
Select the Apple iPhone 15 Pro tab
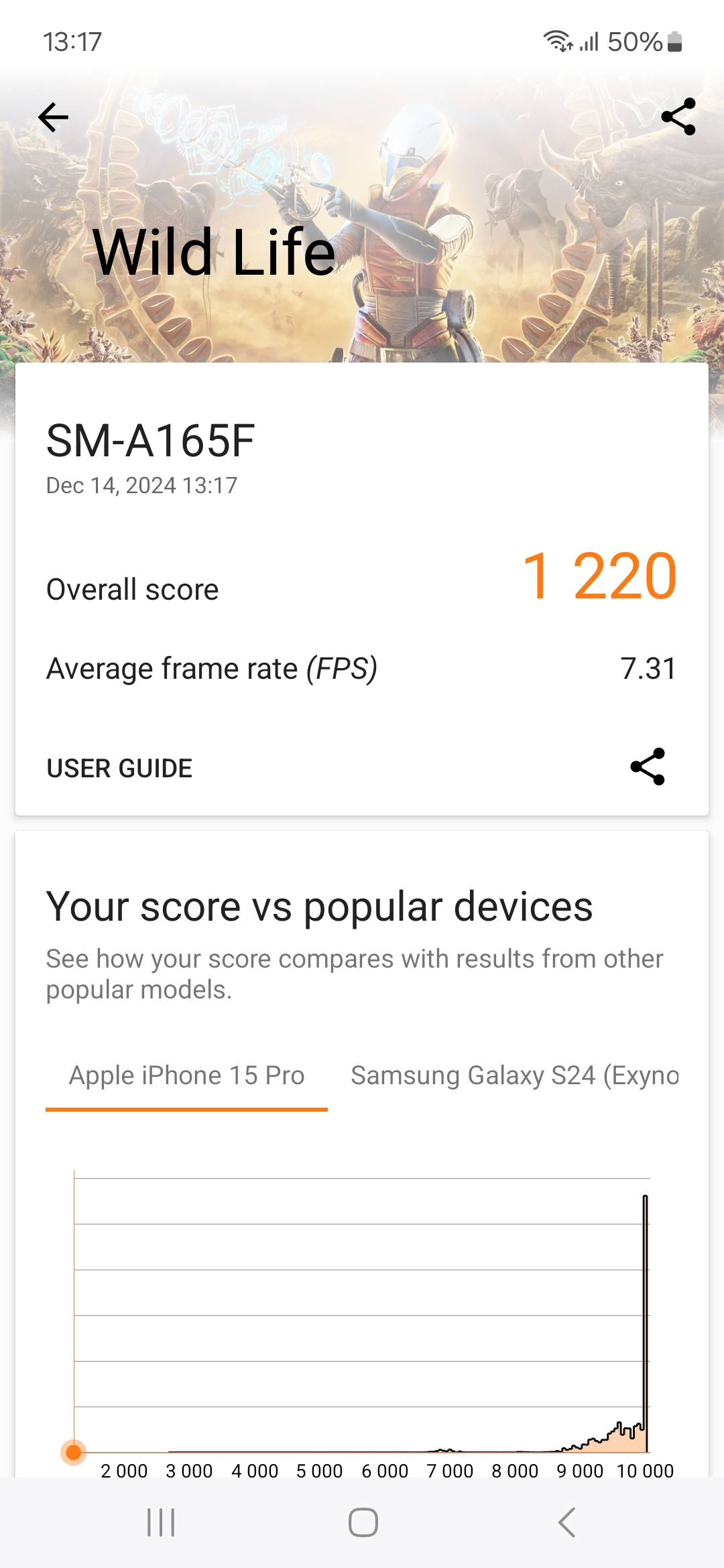[x=186, y=1075]
